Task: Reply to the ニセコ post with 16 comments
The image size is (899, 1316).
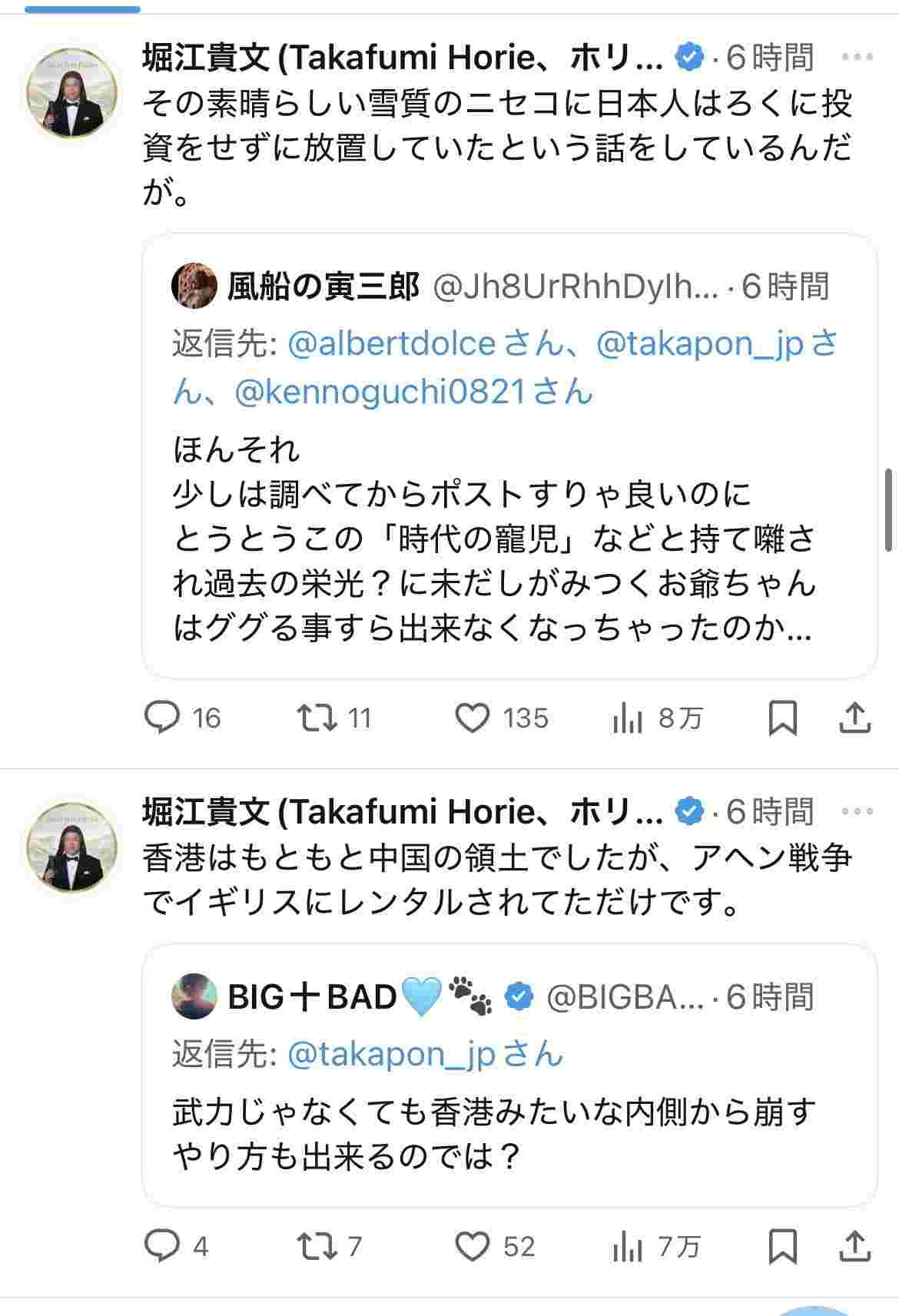Action: click(163, 718)
